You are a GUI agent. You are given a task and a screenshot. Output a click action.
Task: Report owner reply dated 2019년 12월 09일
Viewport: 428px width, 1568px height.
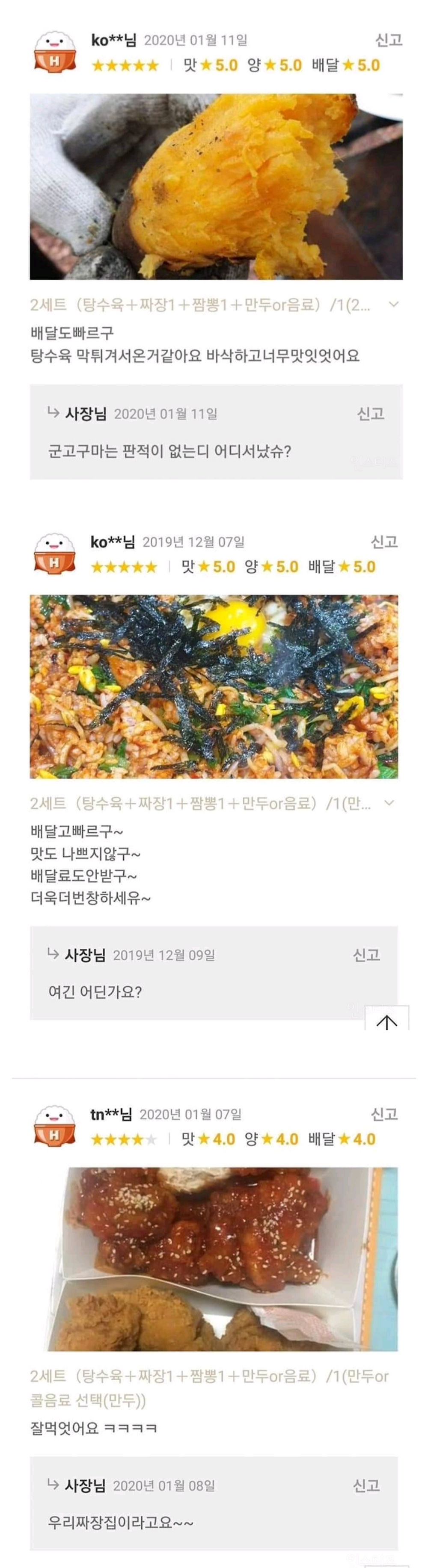coord(366,954)
